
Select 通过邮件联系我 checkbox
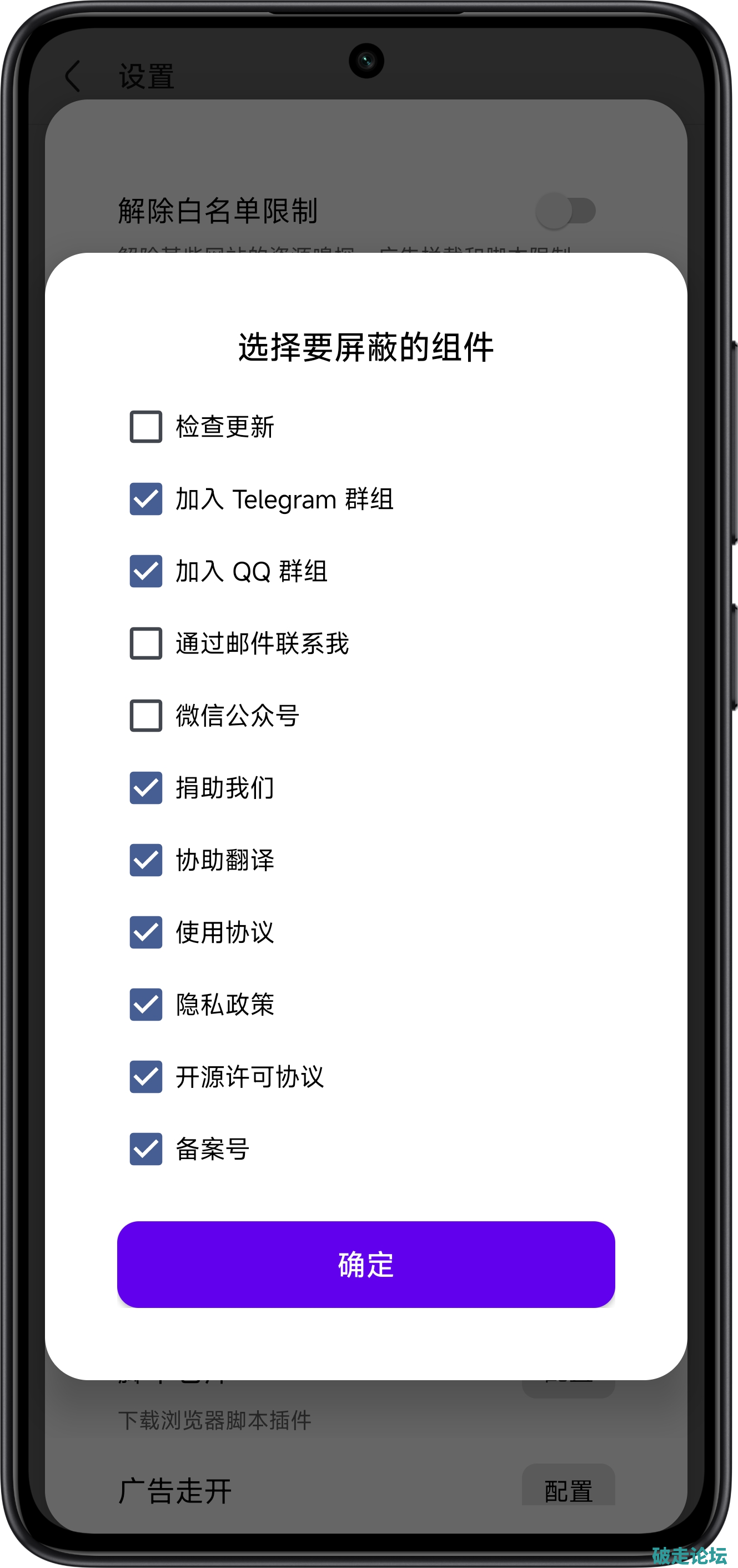[x=146, y=643]
